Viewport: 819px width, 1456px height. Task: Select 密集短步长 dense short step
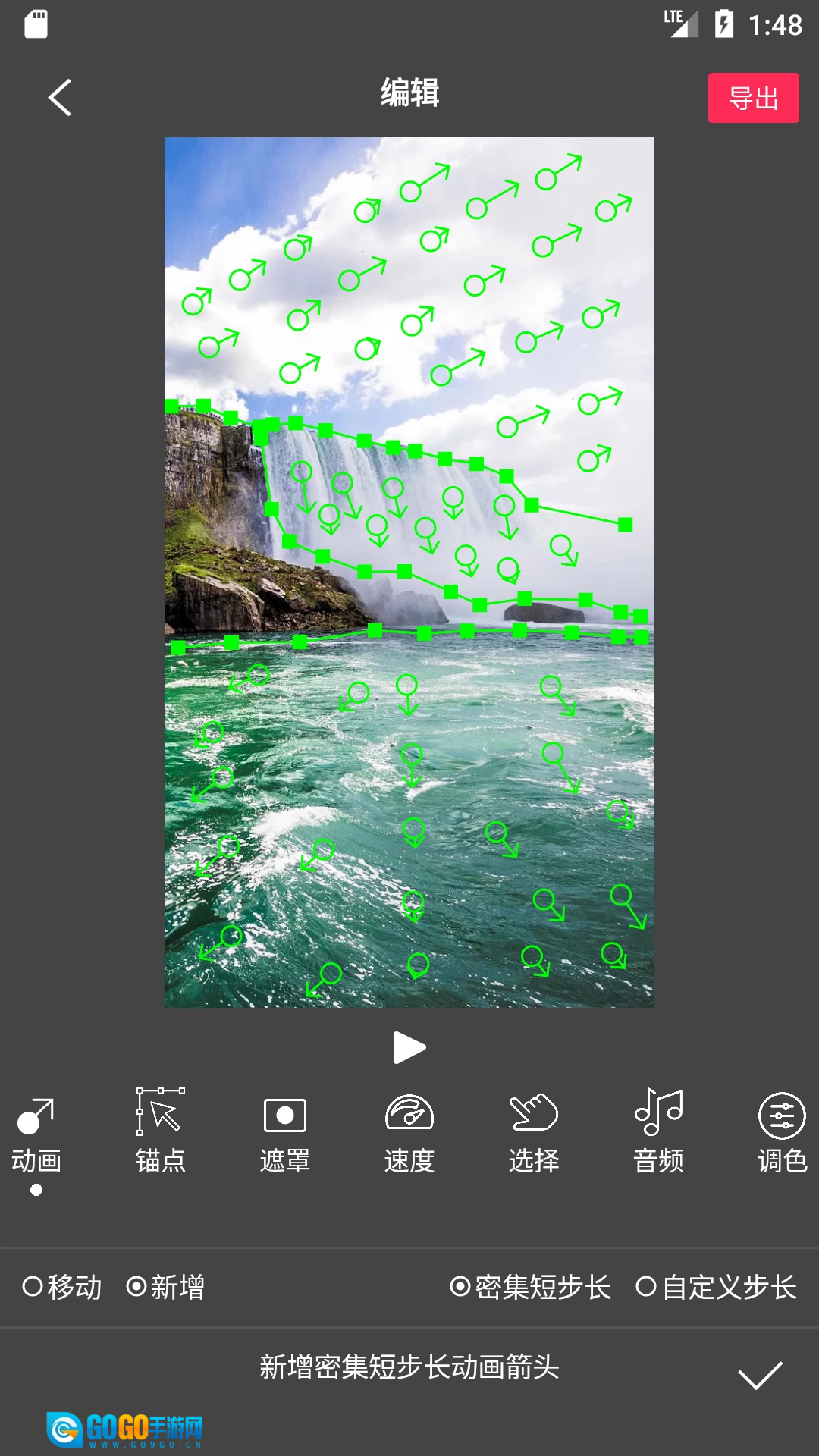530,1287
